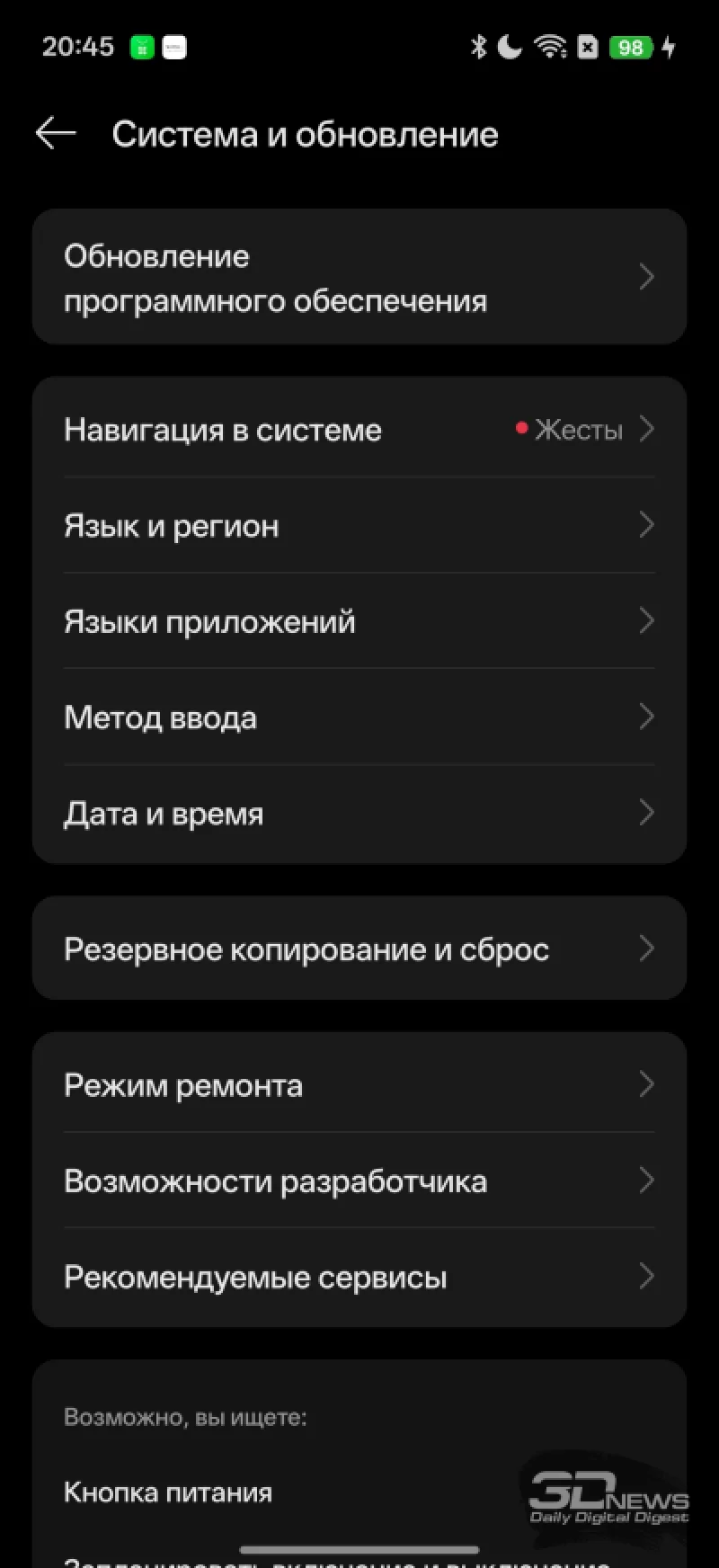Open Дата и время
This screenshot has height=1568, width=719.
(359, 814)
